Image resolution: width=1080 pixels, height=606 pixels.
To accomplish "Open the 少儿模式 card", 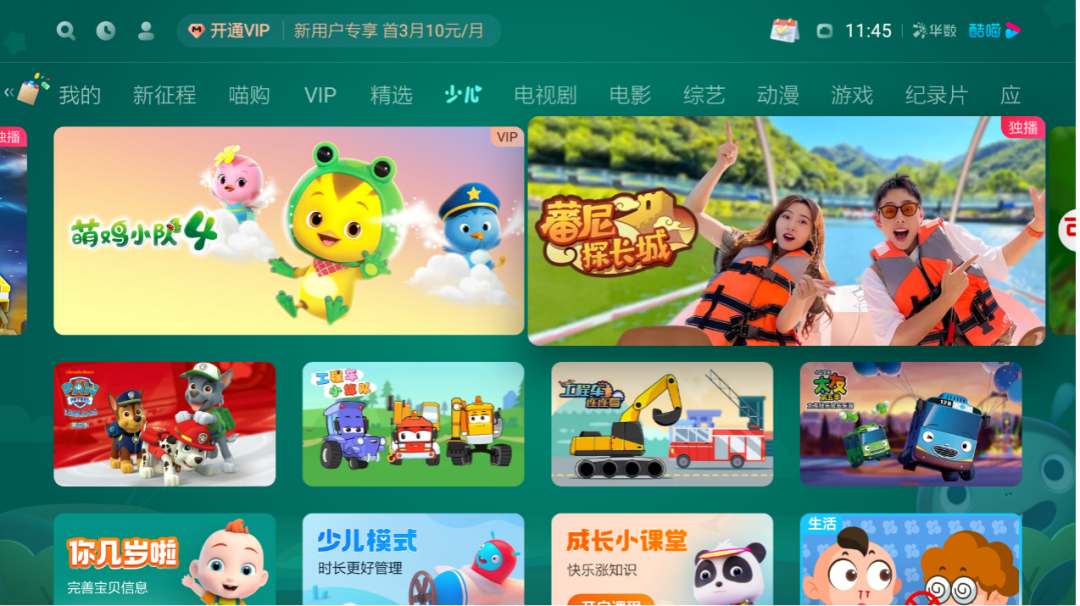I will (413, 560).
